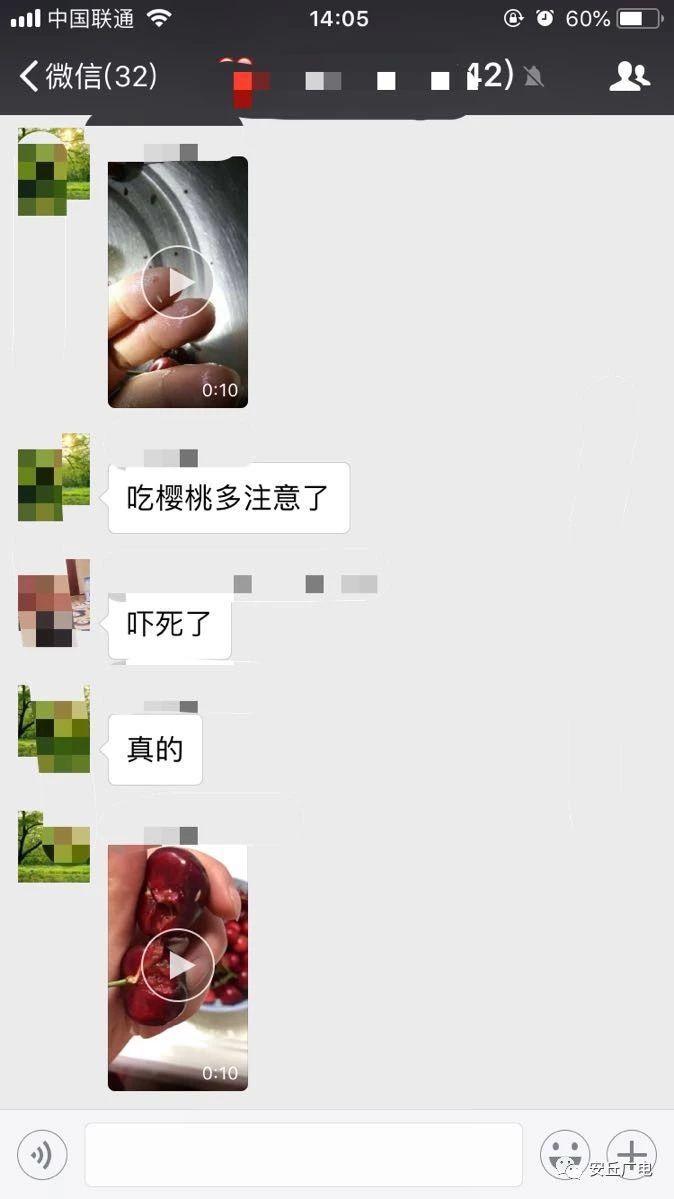Open the group members info icon
Viewport: 674px width, 1199px height.
pyautogui.click(x=629, y=75)
